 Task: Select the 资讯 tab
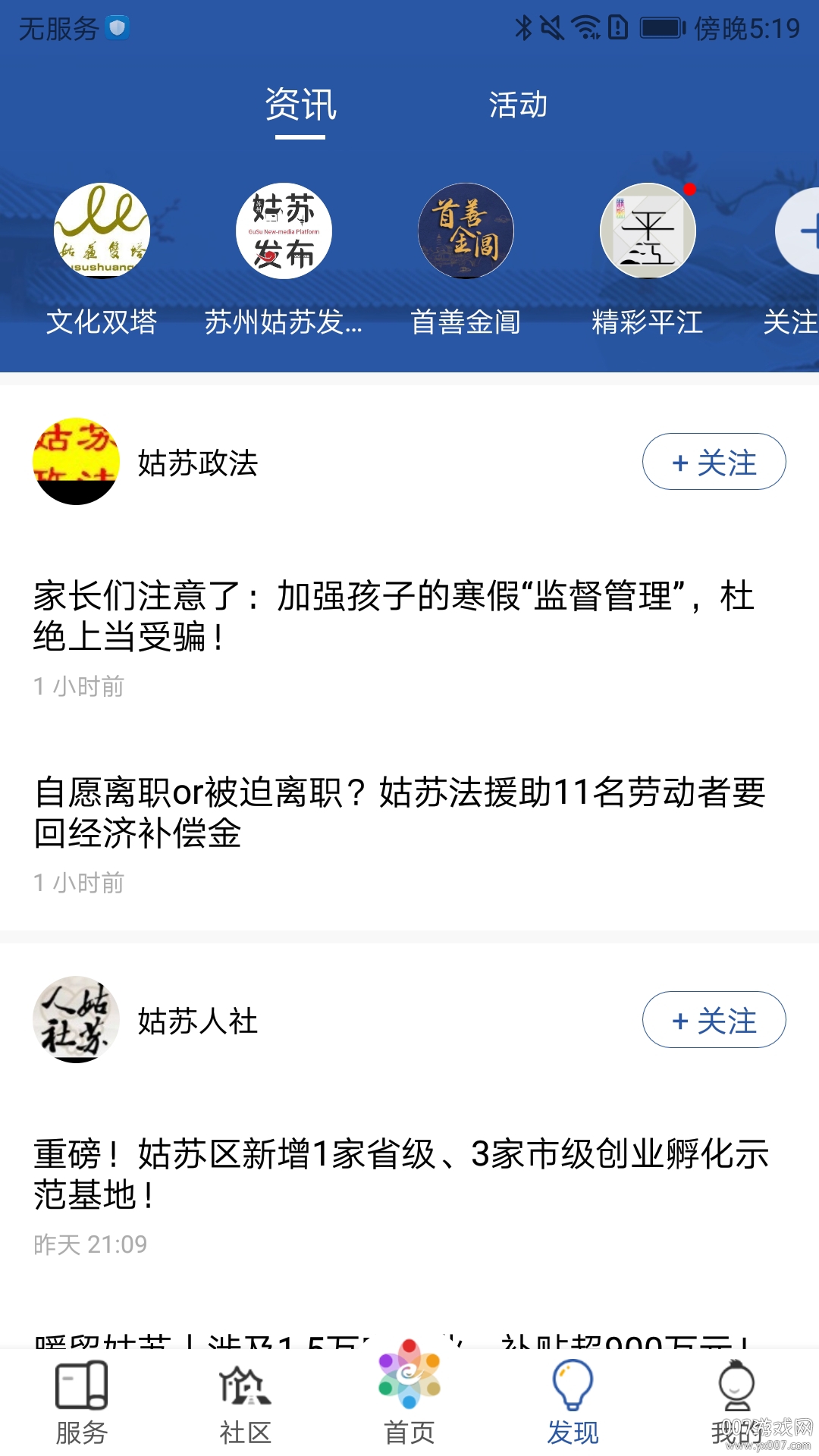pyautogui.click(x=299, y=106)
